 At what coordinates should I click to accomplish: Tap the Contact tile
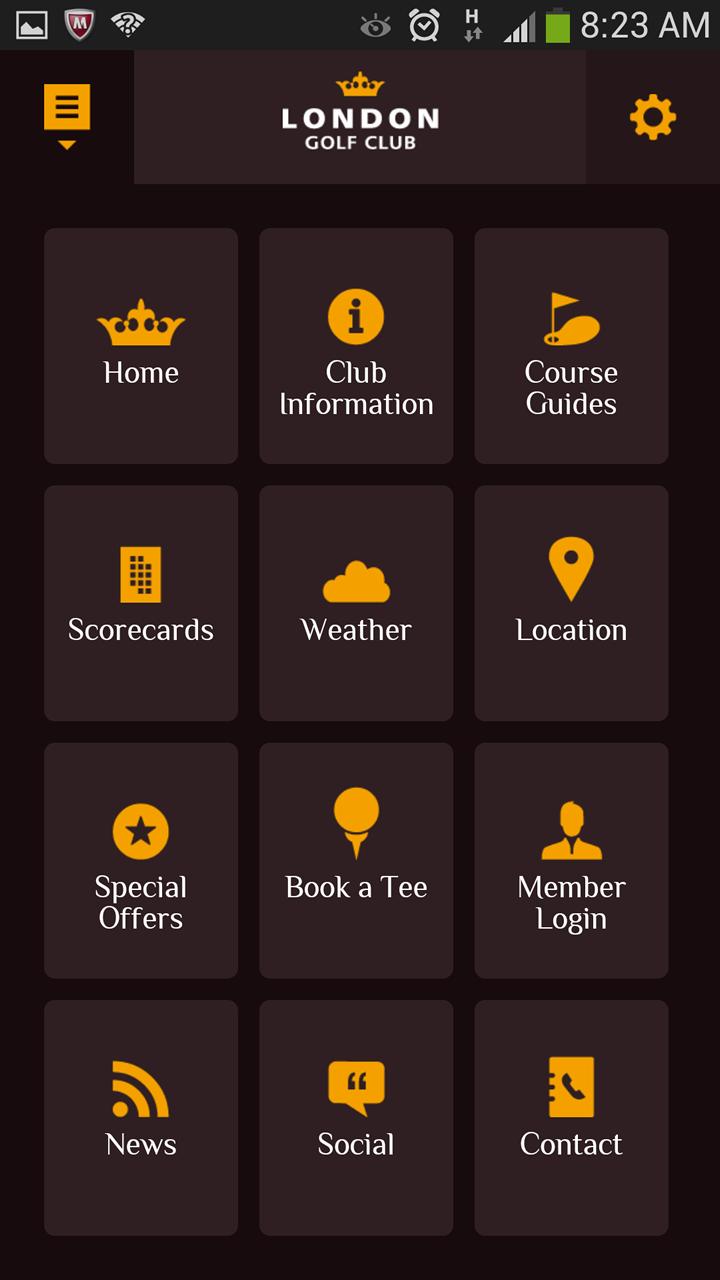pyautogui.click(x=571, y=1117)
